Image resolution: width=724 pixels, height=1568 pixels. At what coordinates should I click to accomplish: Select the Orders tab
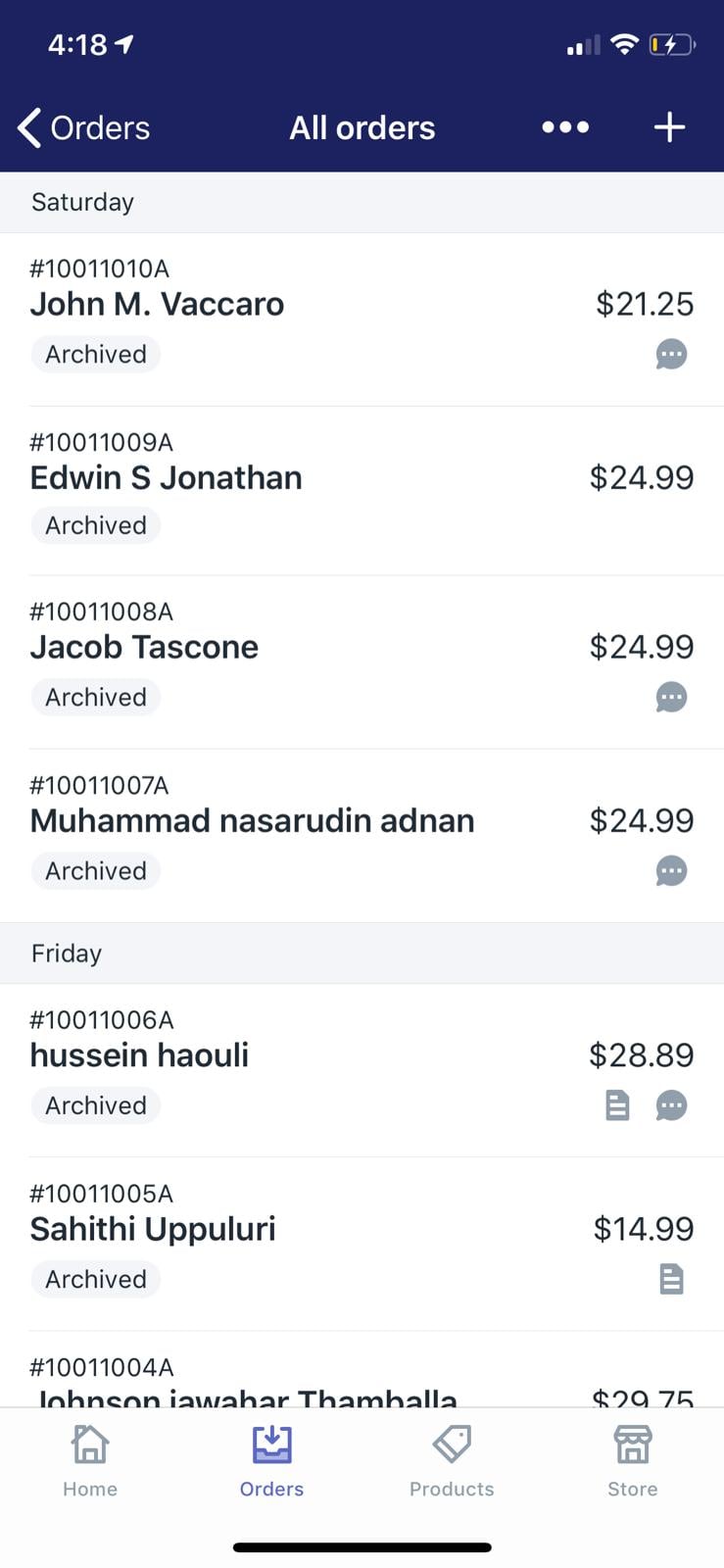click(271, 1460)
